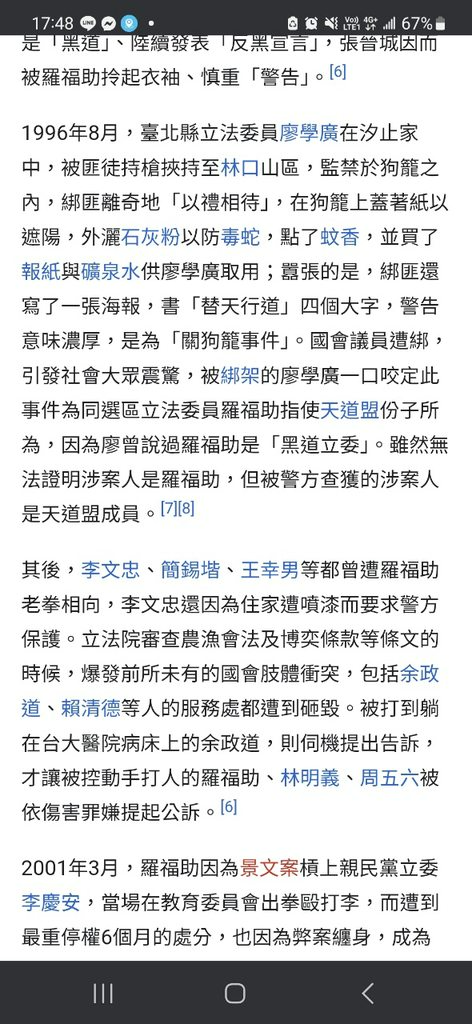Open the 廖學廣 article link
Screen dimensions: 472x1024
click(309, 134)
